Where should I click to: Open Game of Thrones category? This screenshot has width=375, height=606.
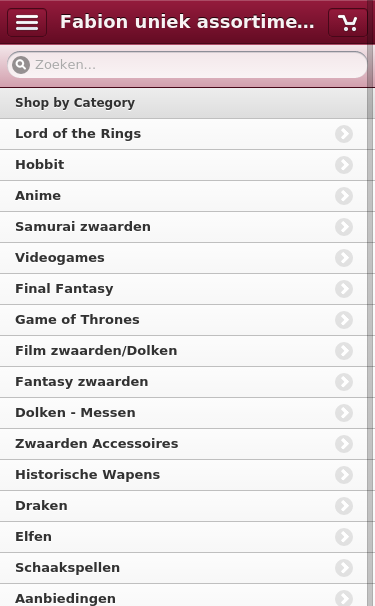coord(184,320)
